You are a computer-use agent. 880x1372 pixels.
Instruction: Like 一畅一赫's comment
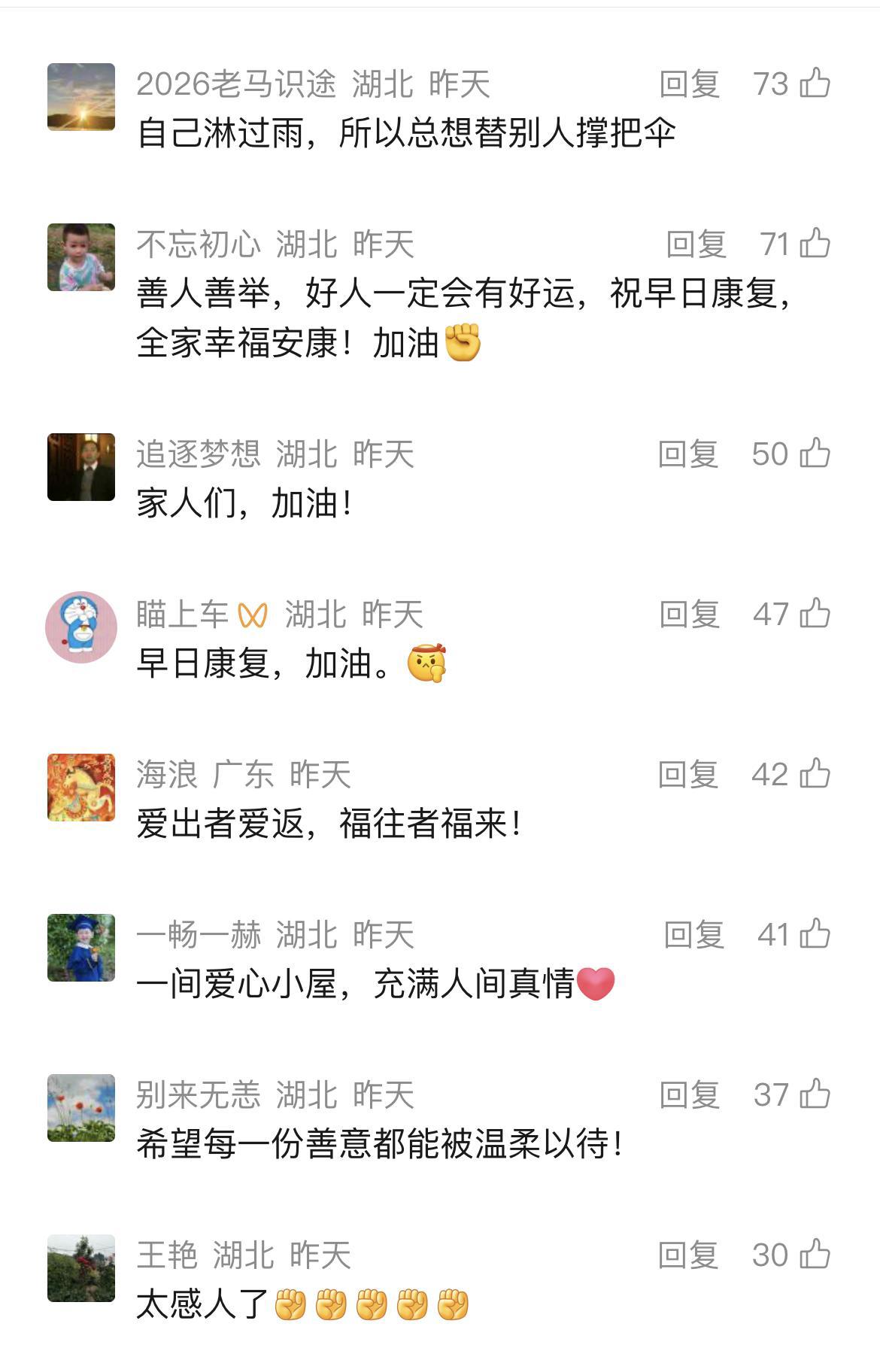pyautogui.click(x=815, y=934)
